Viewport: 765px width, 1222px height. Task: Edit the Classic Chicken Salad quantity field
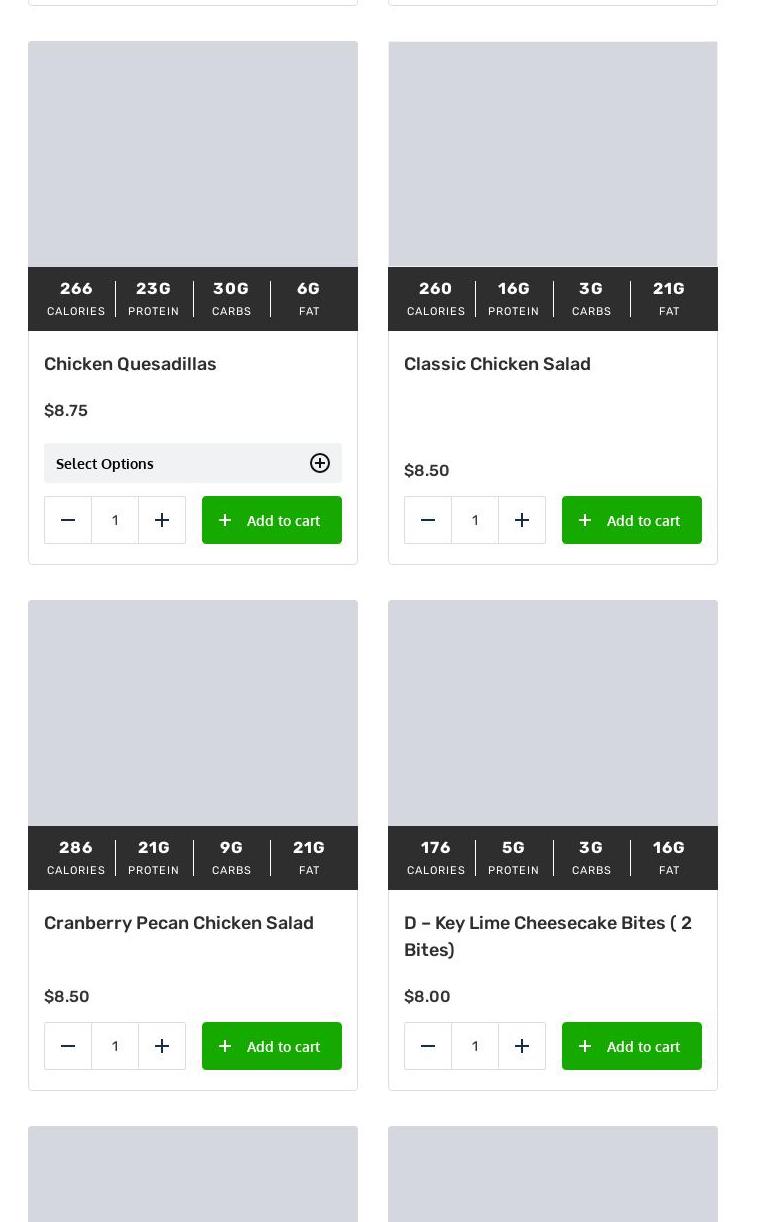[x=475, y=520]
